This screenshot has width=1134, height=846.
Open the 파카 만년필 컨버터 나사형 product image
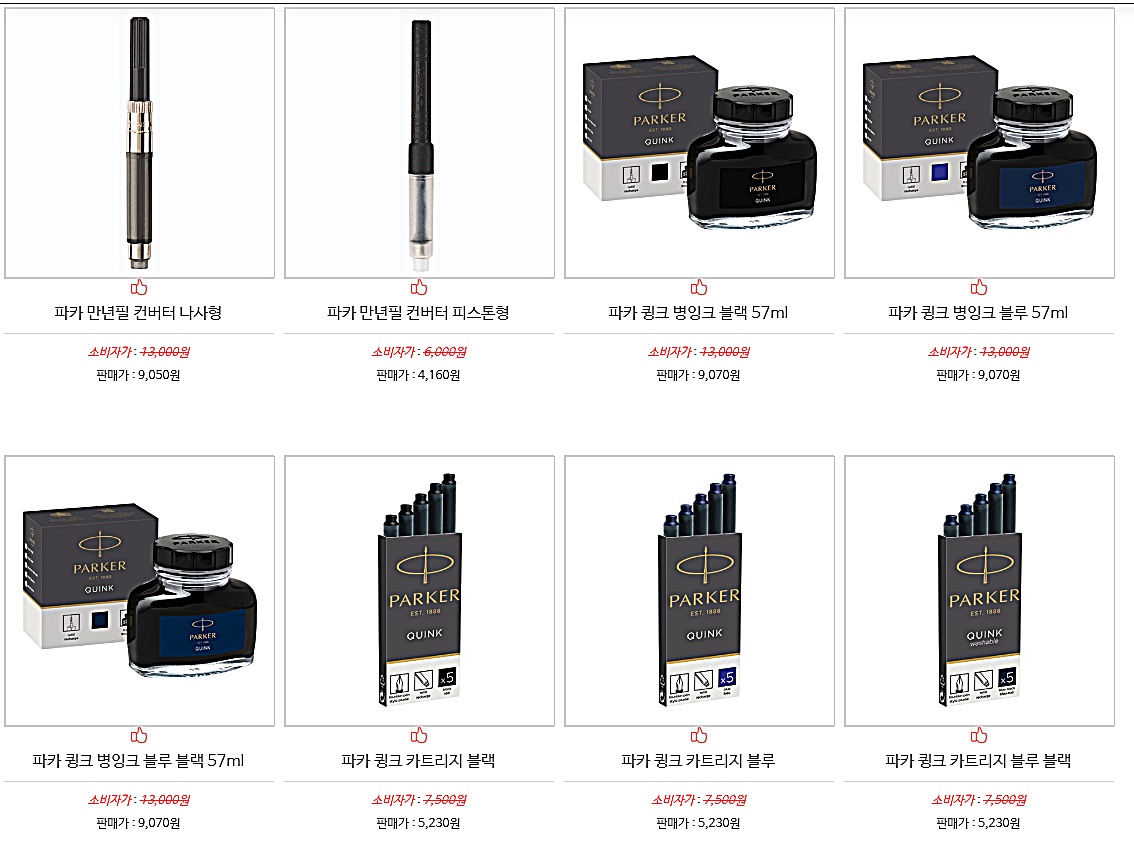coord(139,143)
